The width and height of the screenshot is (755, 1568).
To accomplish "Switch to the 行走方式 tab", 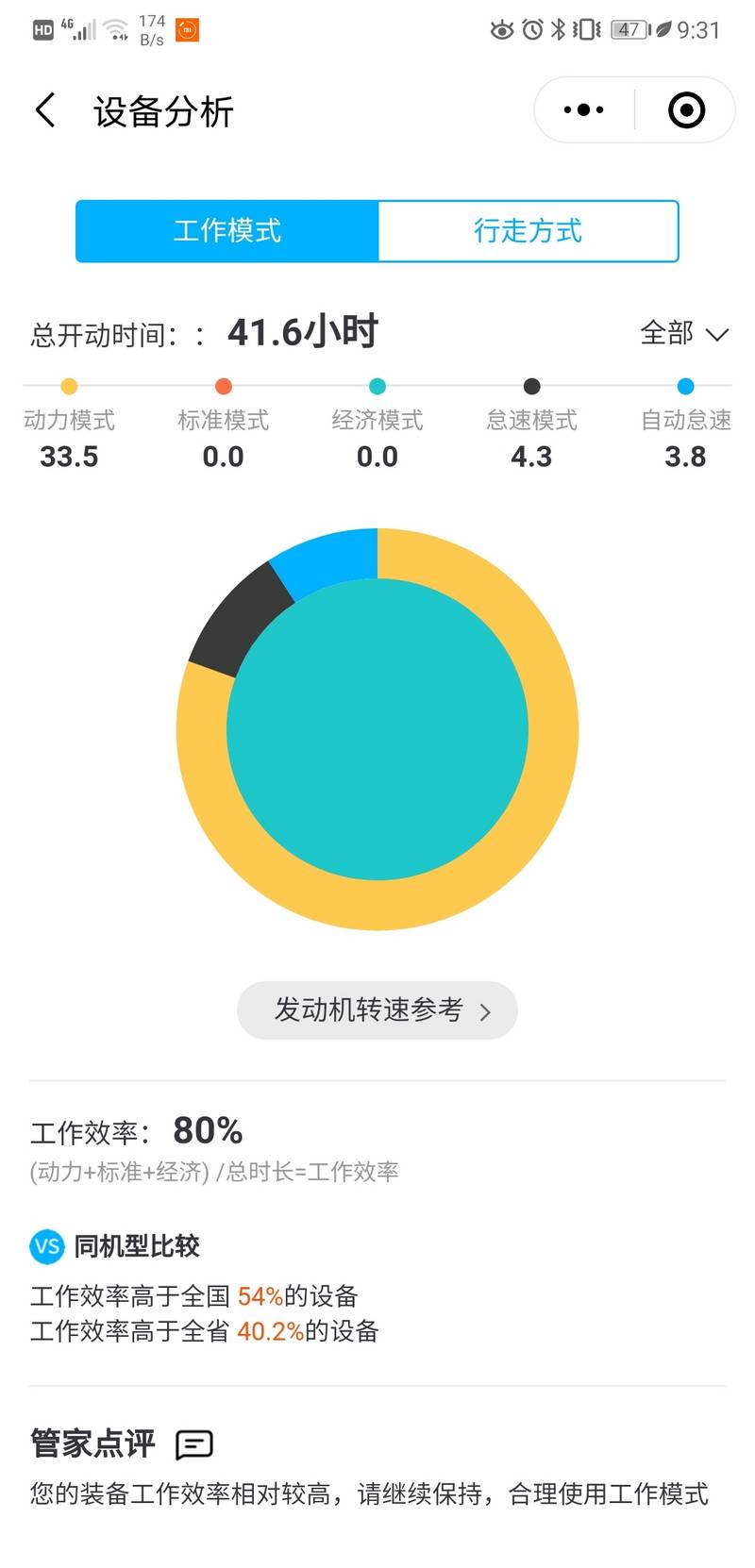I will (x=528, y=231).
